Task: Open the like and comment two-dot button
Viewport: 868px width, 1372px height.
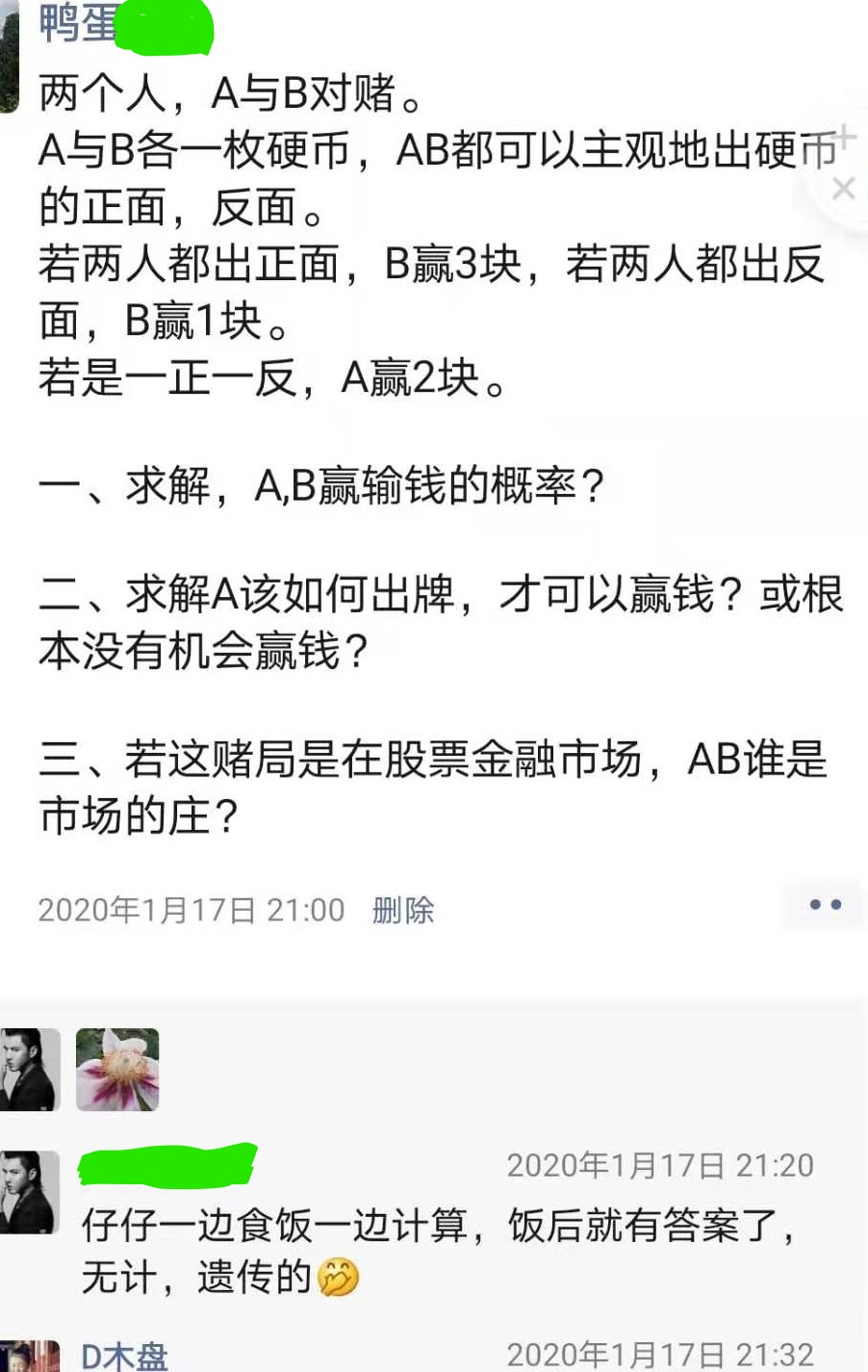Action: pyautogui.click(x=825, y=905)
